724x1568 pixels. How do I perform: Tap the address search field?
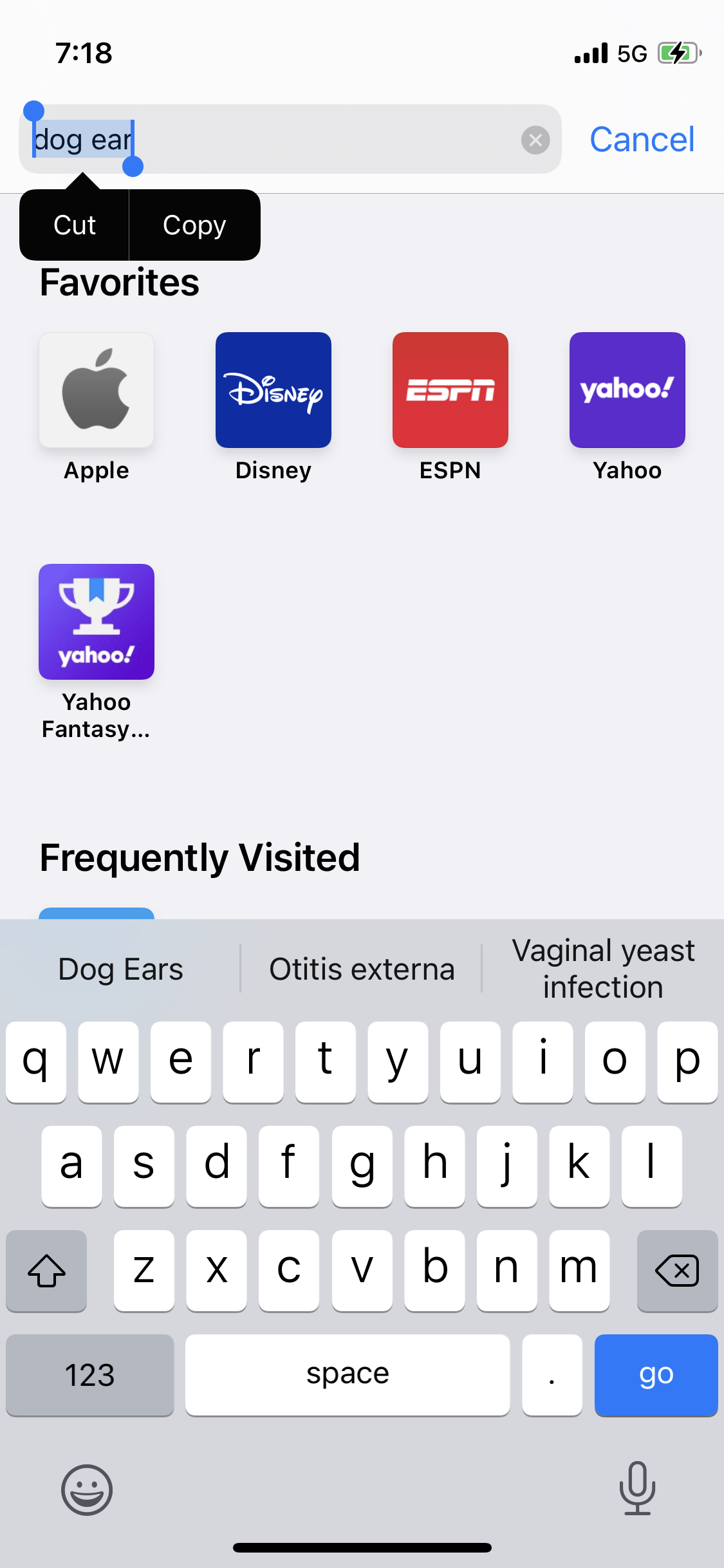coord(322,140)
